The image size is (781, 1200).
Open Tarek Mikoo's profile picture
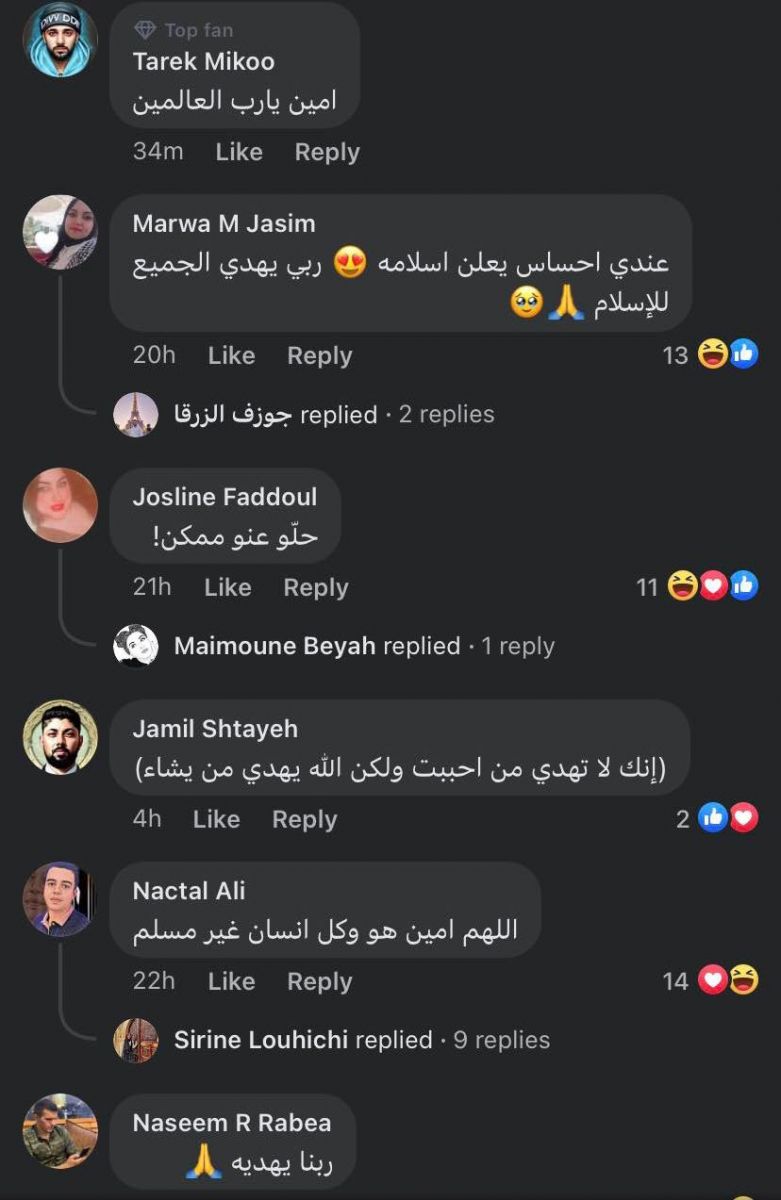pos(60,40)
